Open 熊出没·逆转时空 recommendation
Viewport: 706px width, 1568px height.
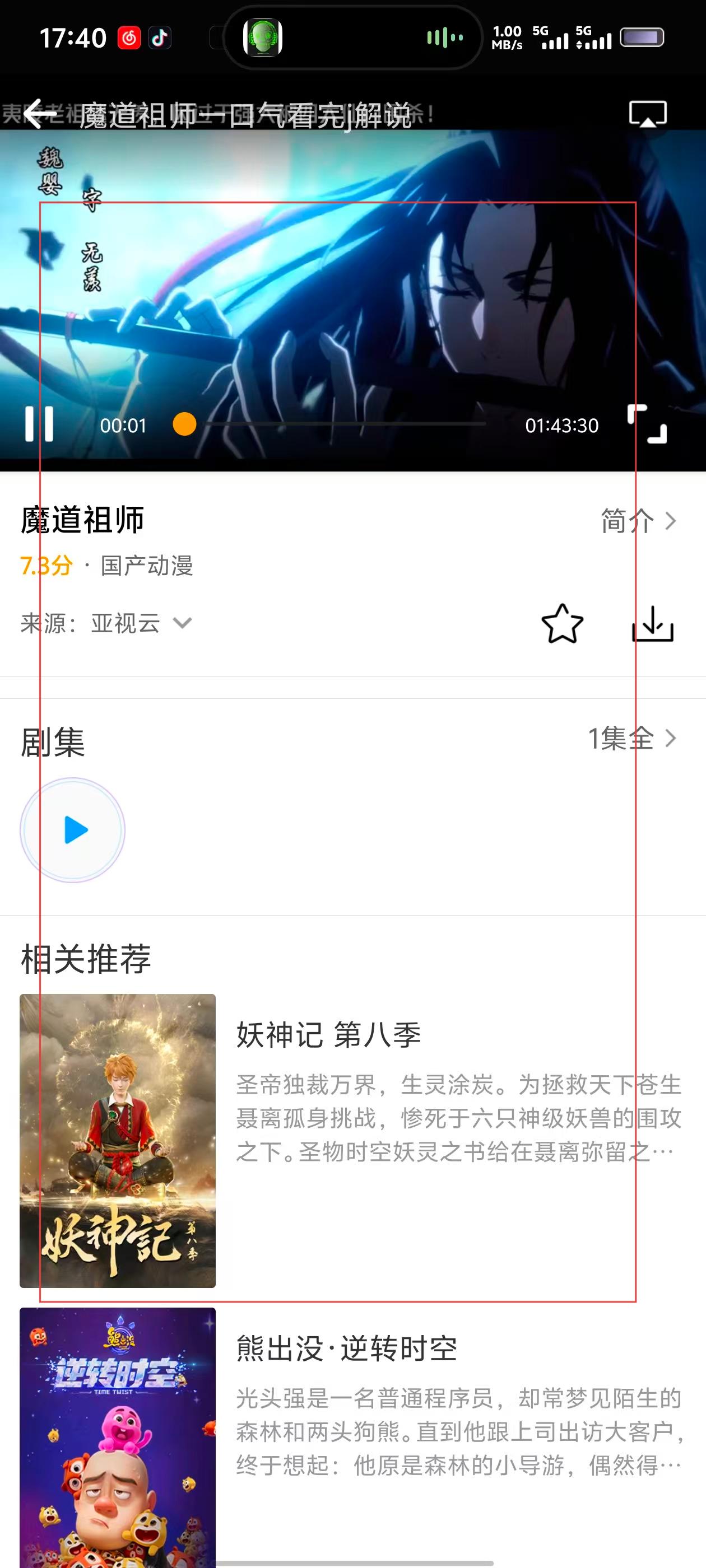347,1348
